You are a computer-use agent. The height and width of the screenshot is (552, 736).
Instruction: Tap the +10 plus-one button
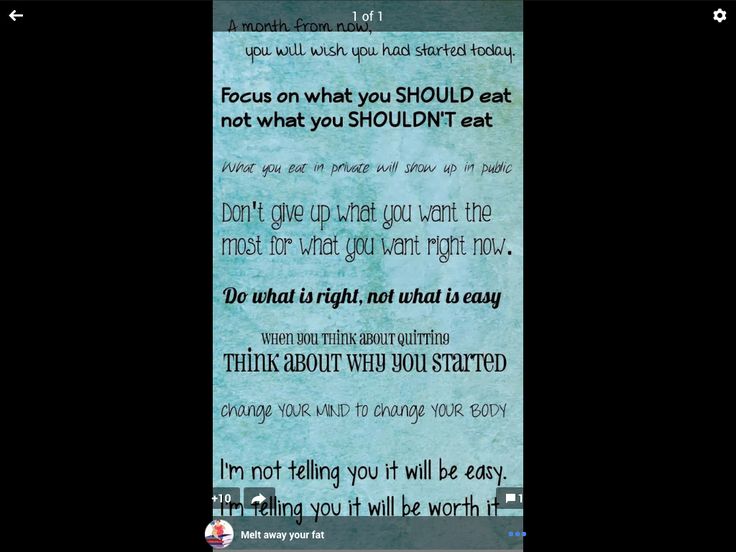223,498
